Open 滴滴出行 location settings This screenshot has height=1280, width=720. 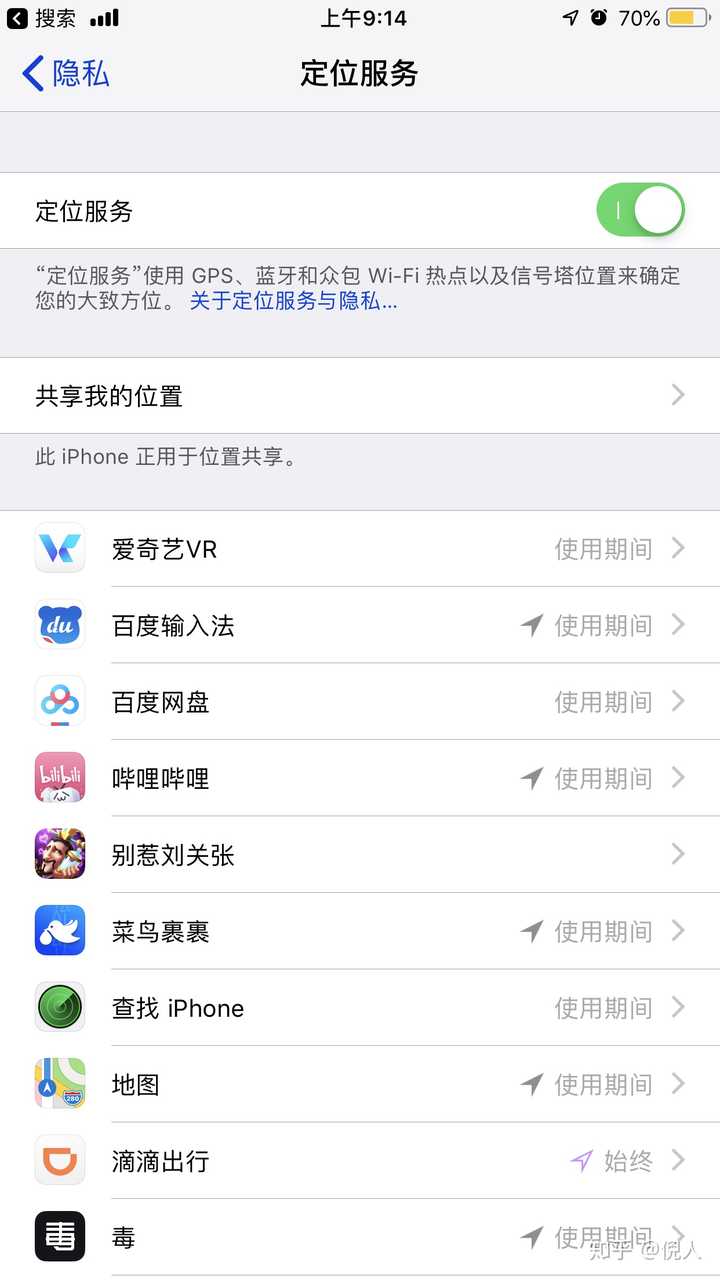(x=360, y=1161)
